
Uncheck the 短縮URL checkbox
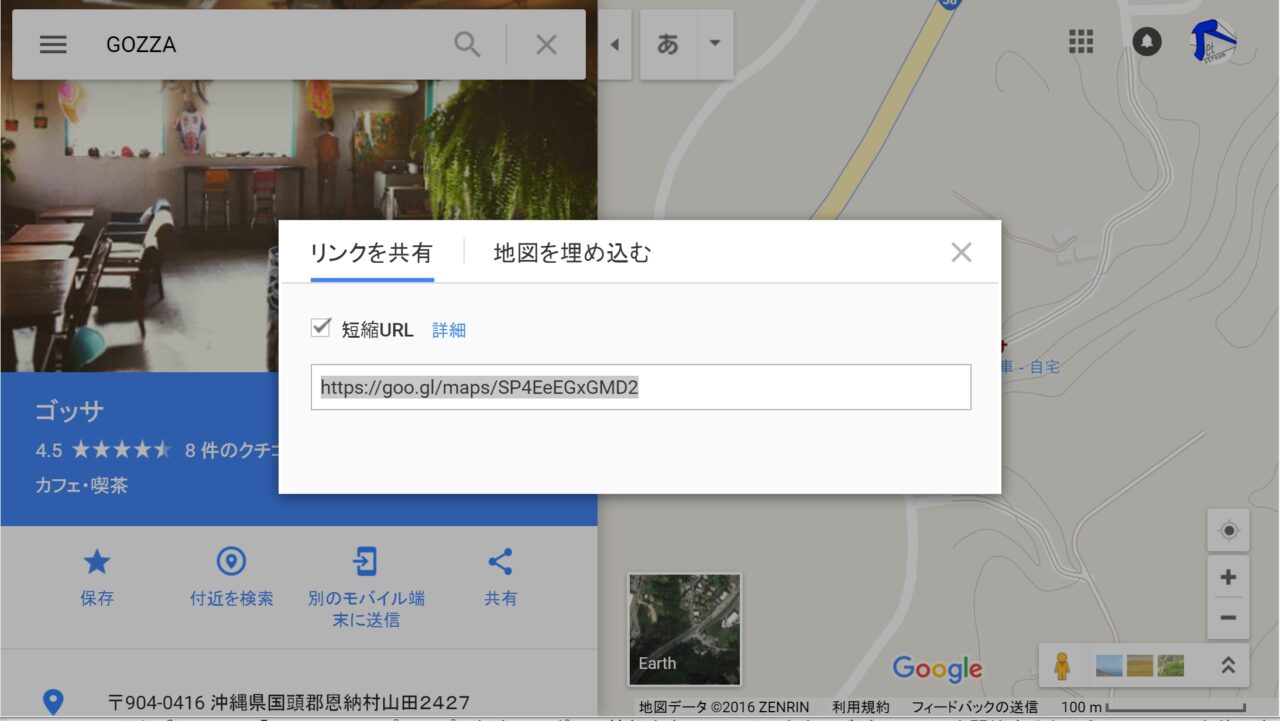(321, 328)
